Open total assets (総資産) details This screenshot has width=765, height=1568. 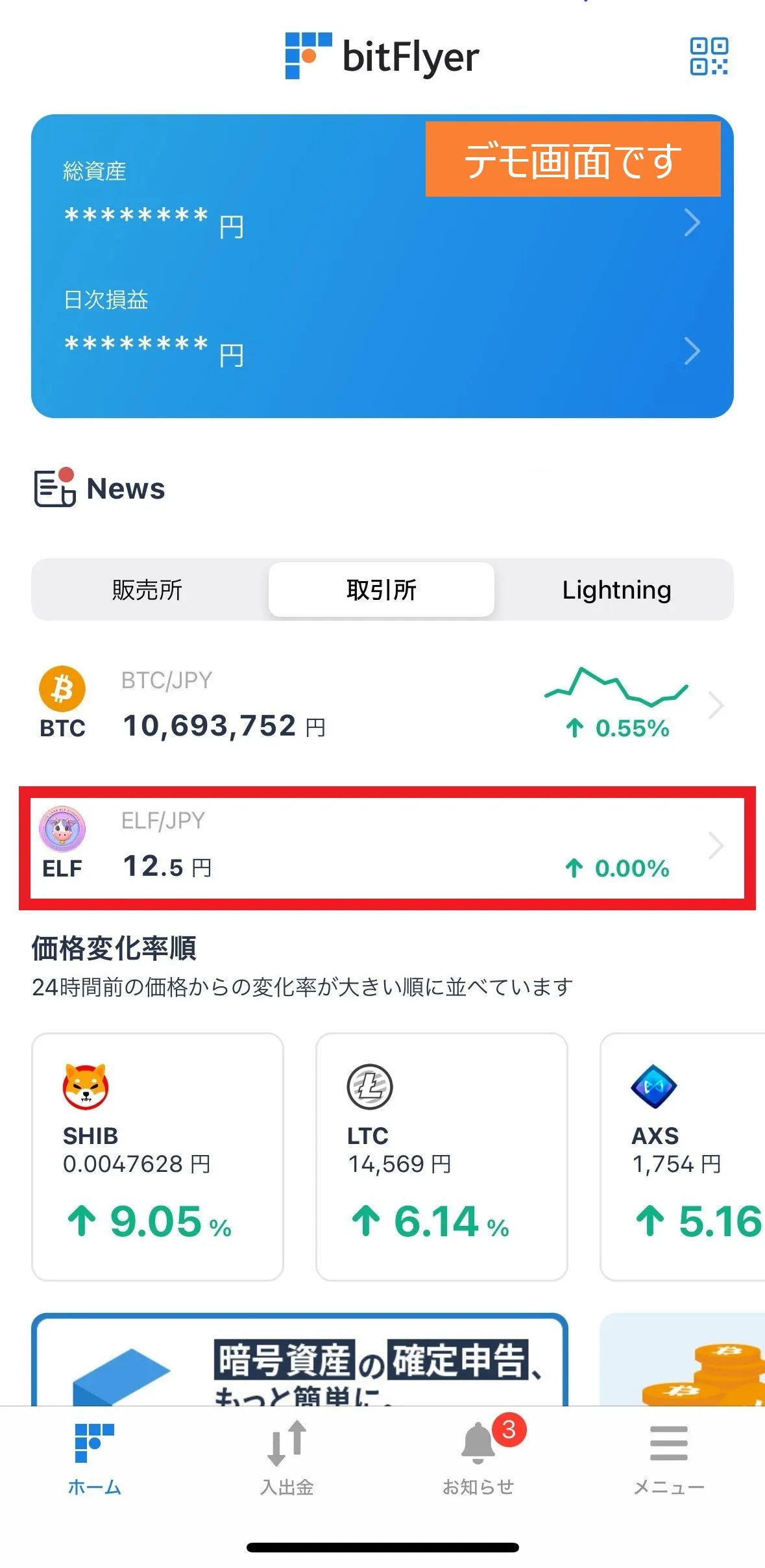(382, 208)
